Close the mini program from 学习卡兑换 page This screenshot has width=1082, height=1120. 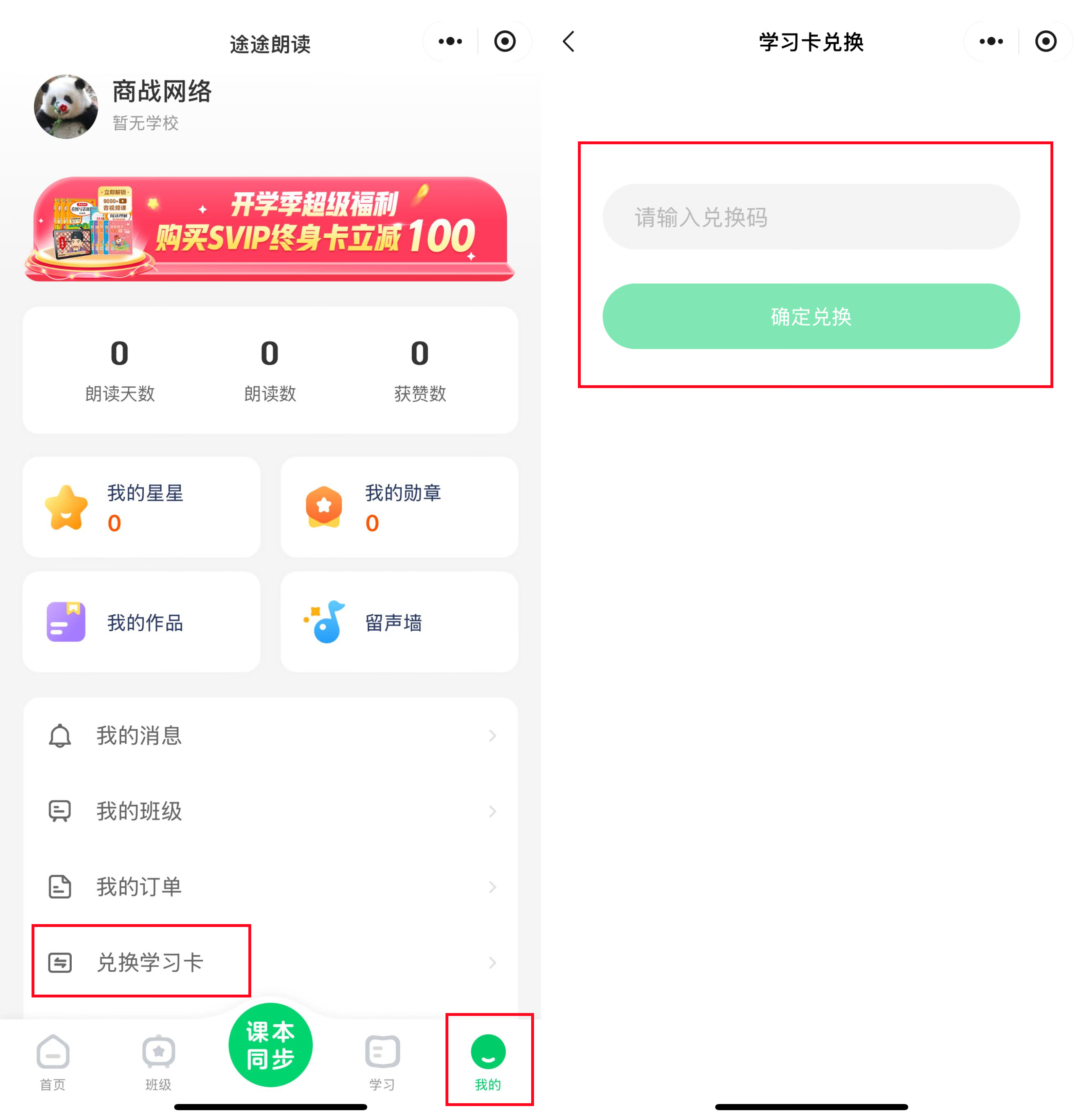click(1046, 41)
